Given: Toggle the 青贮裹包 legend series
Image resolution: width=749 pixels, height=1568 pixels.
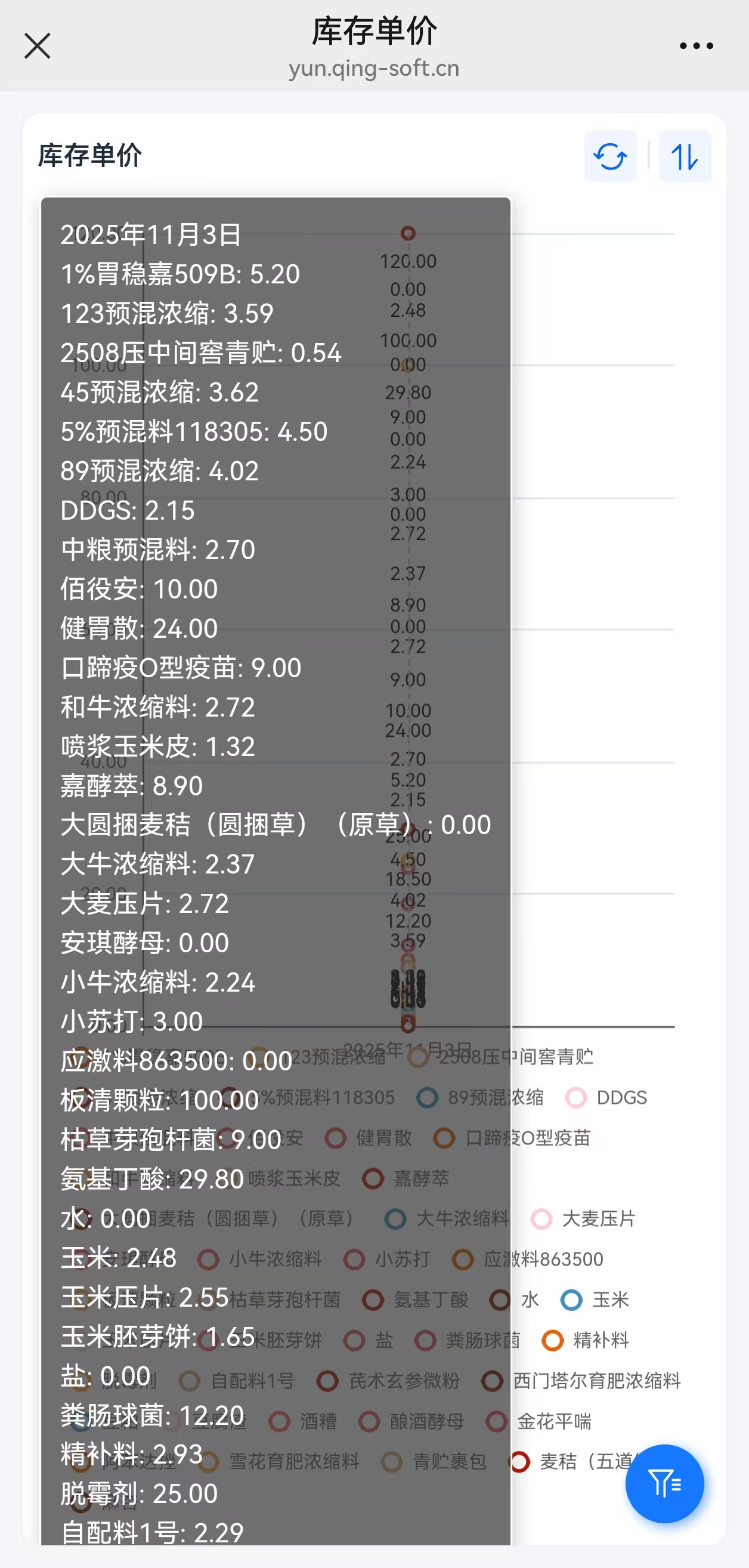Looking at the screenshot, I should [435, 1461].
